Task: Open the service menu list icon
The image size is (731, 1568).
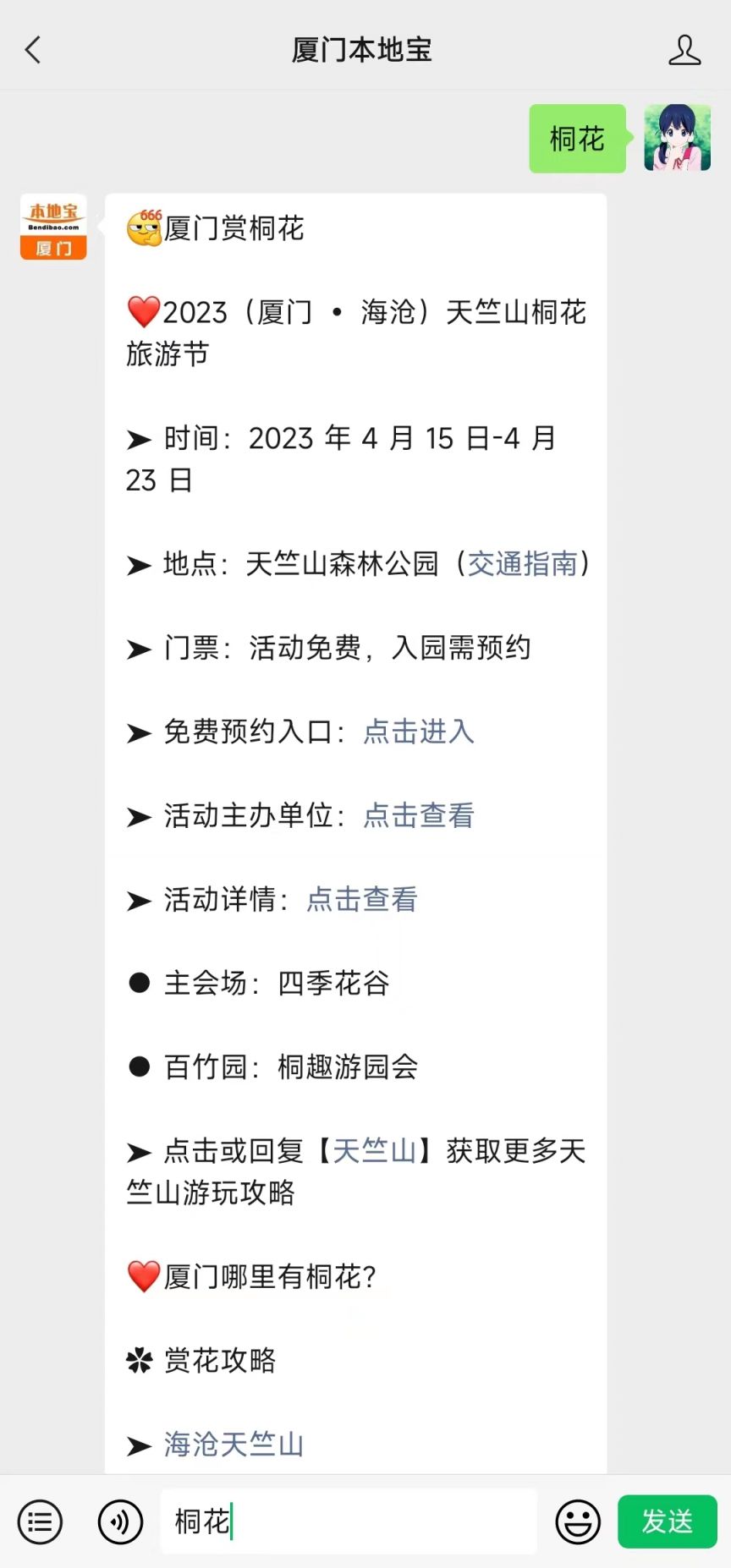Action: point(40,1522)
